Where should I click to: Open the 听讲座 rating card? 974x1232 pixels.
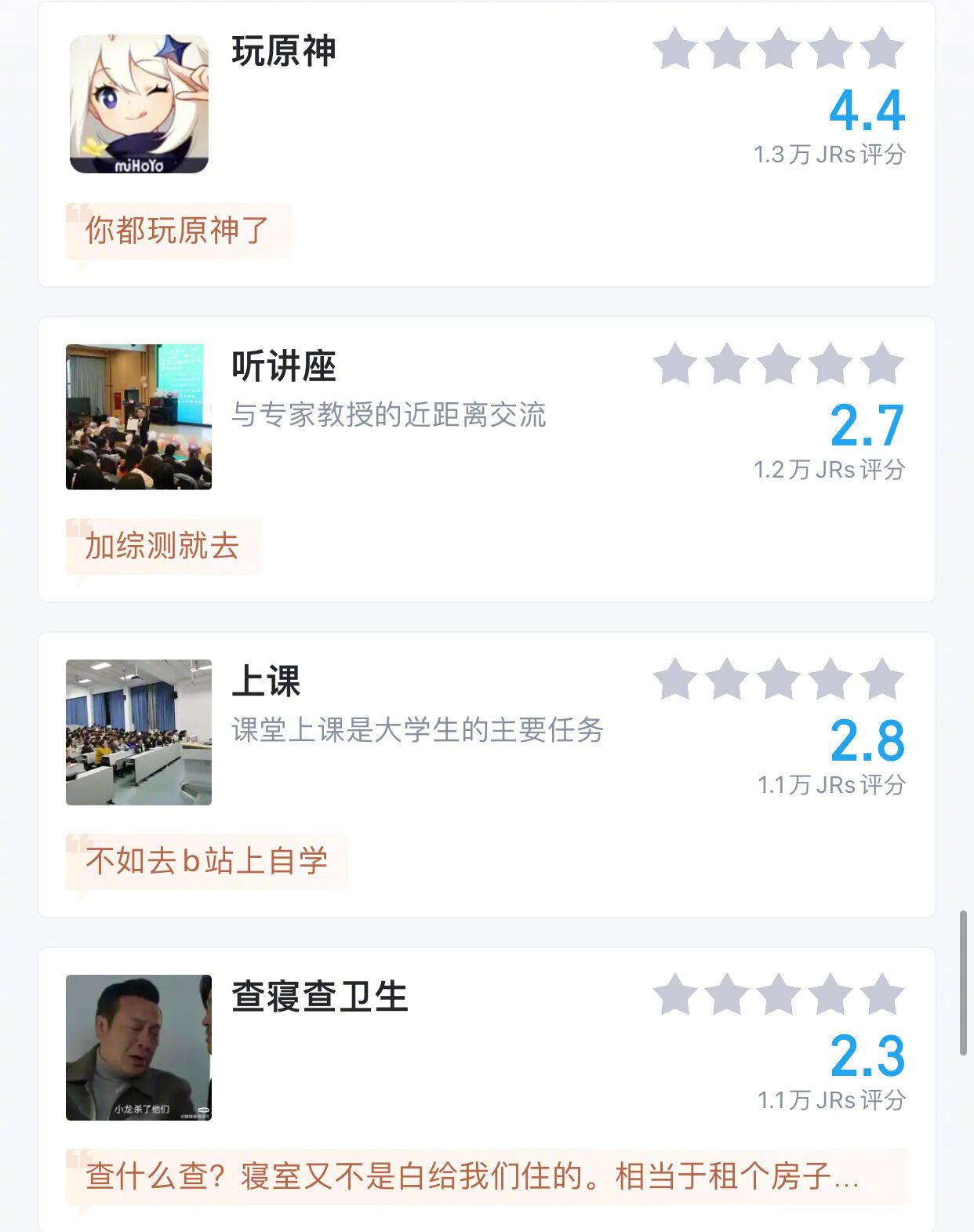[284, 367]
